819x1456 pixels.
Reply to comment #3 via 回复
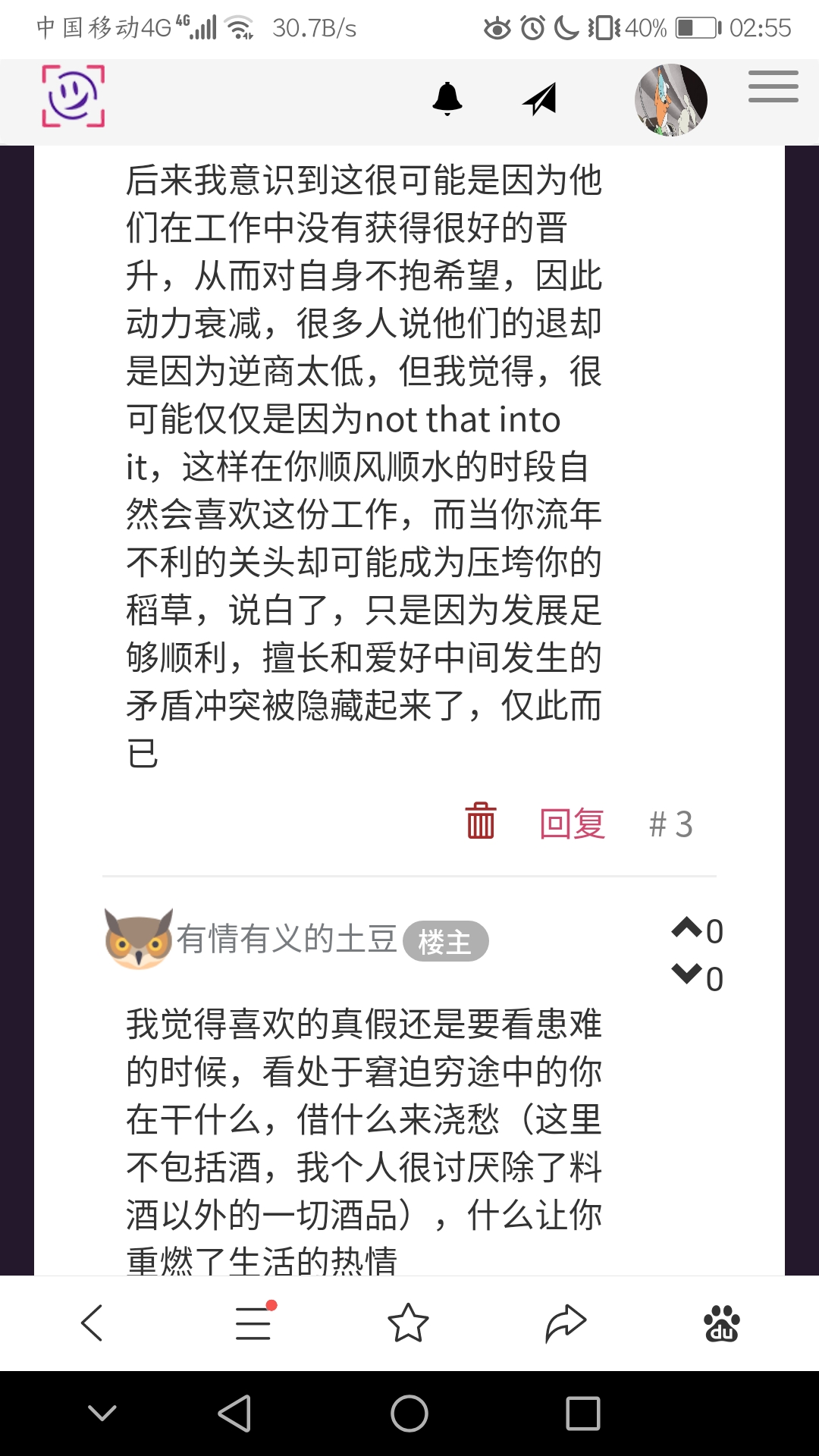click(572, 824)
